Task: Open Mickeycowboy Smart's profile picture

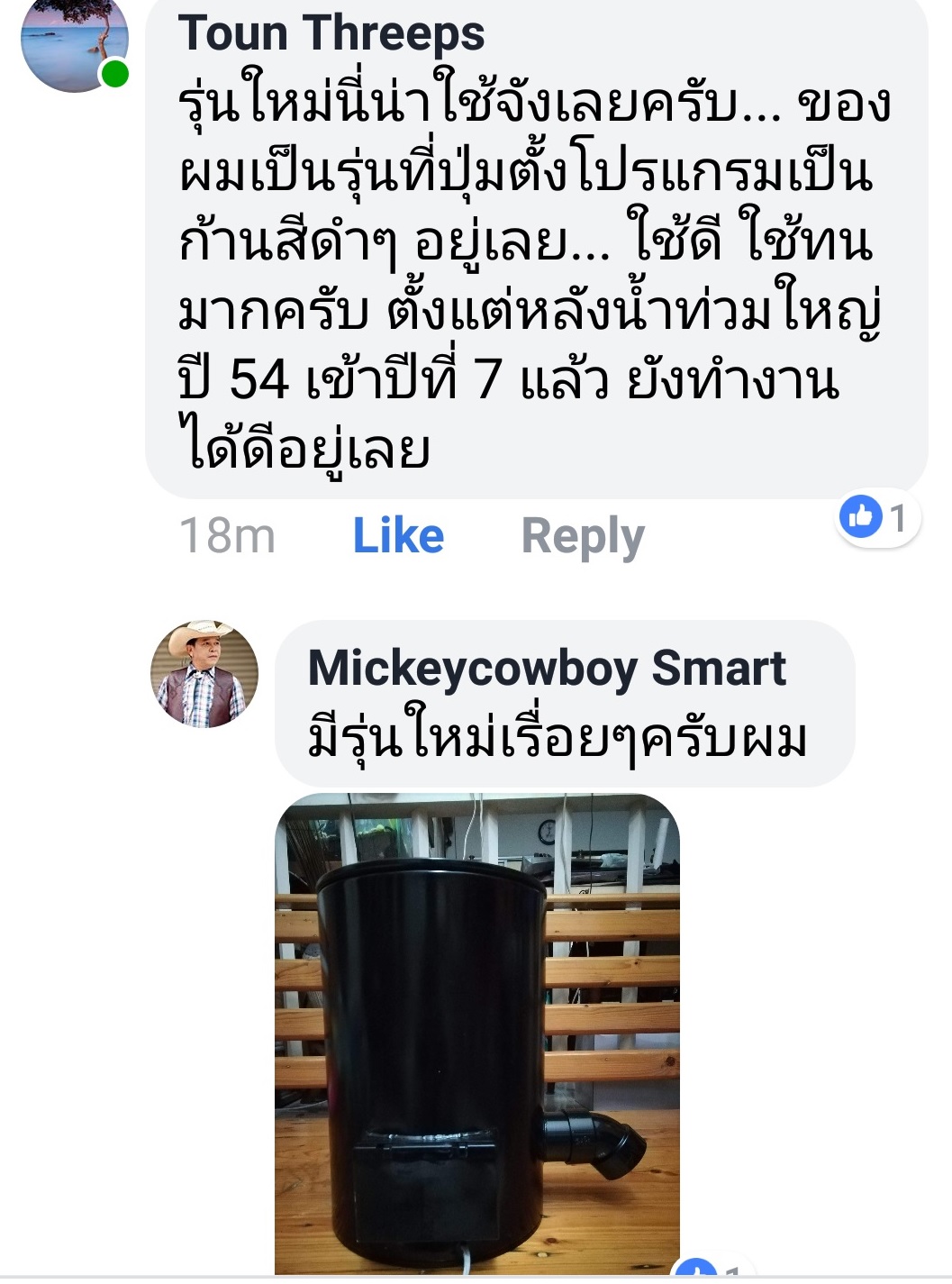Action: pos(204,674)
